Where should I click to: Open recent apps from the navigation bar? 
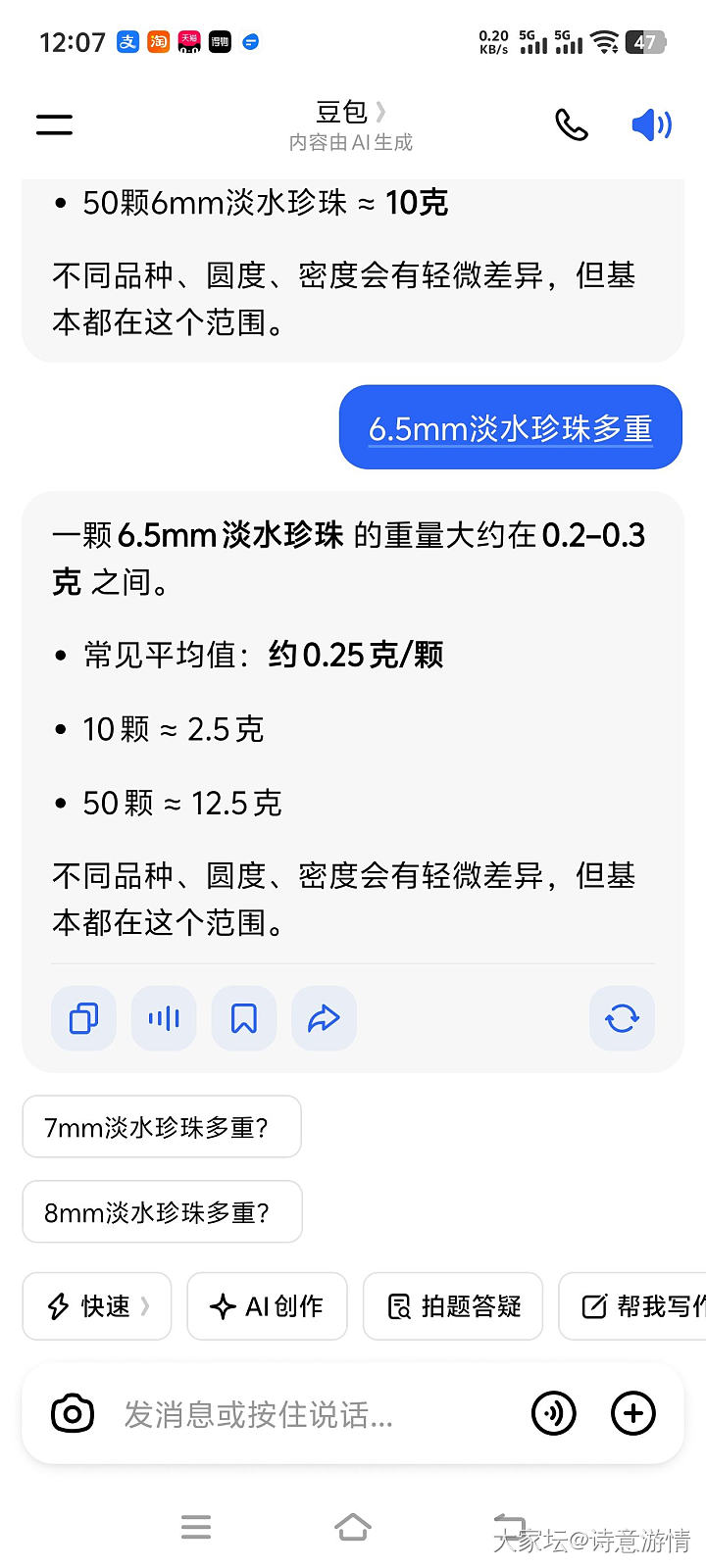point(196,1527)
